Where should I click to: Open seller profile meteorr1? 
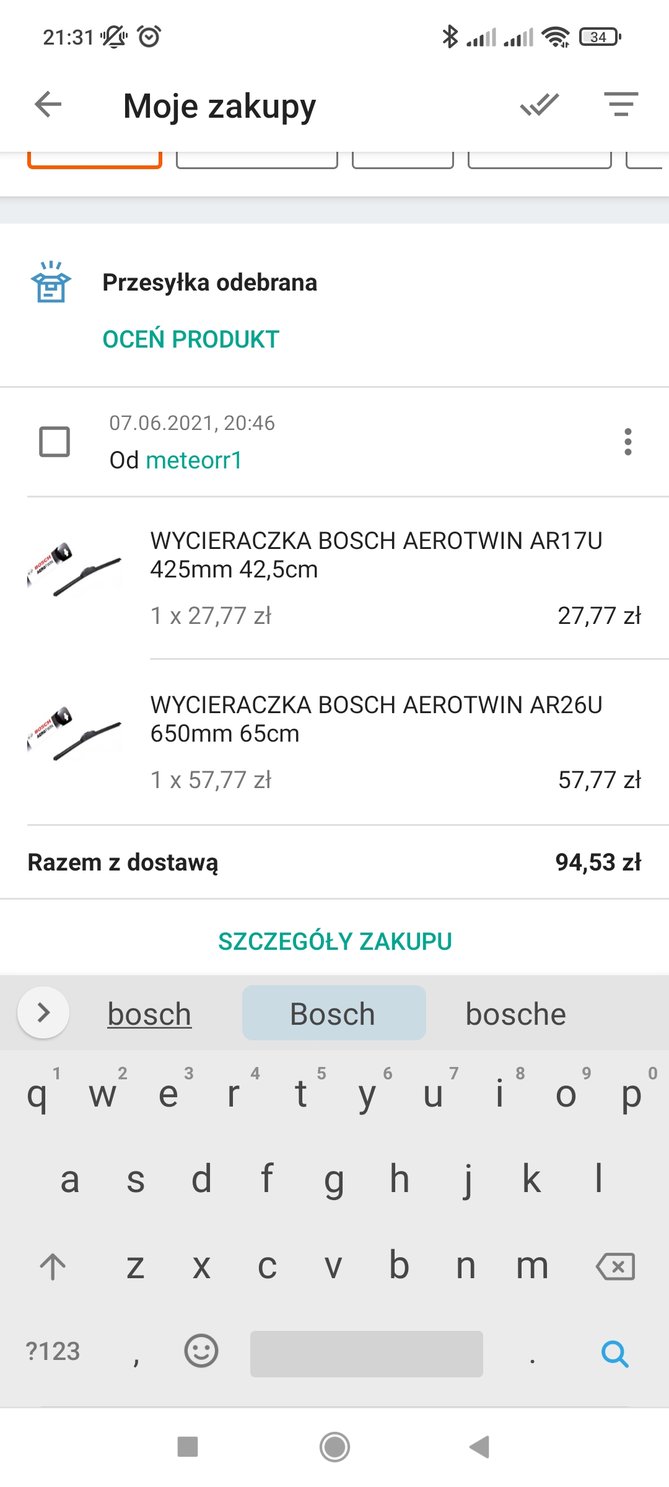(194, 460)
